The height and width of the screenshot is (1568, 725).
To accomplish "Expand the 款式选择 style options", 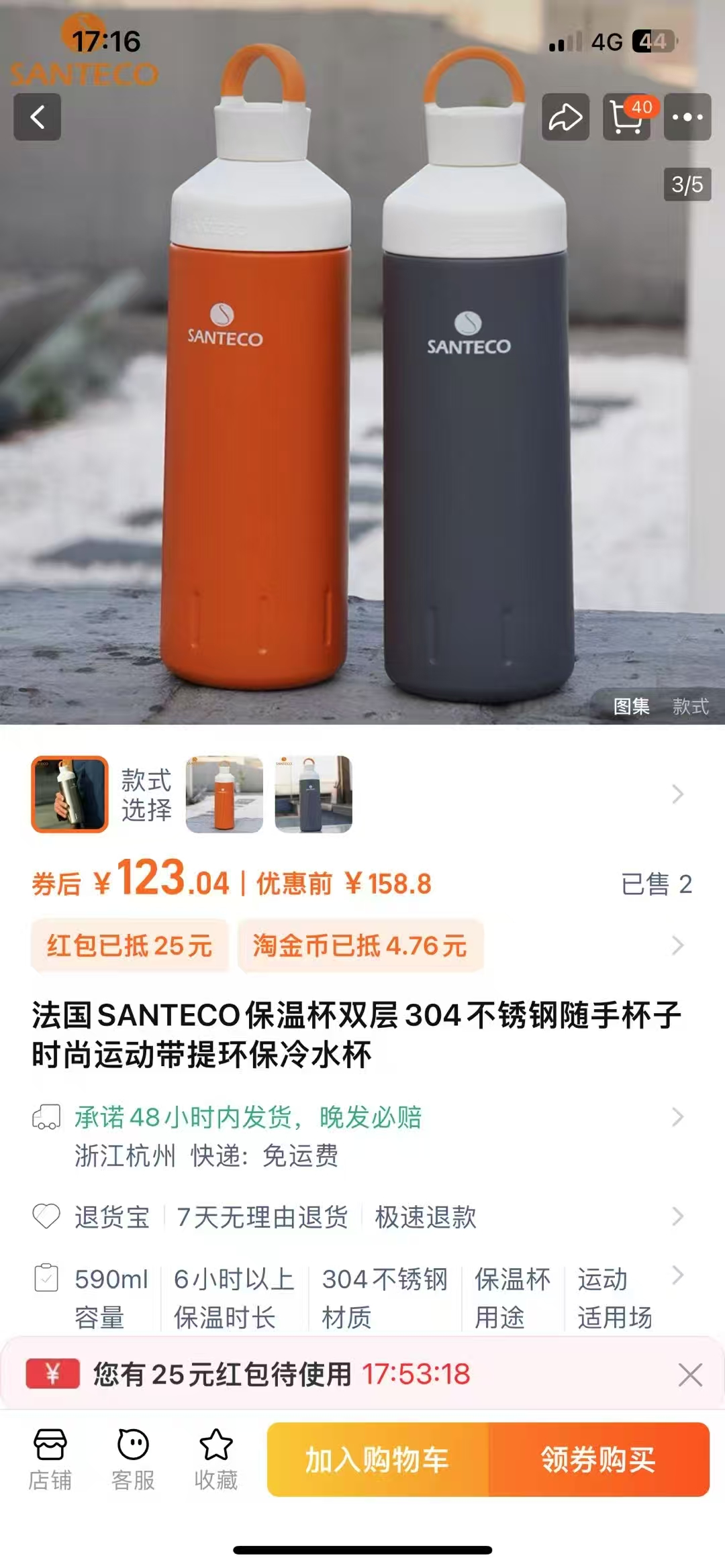I will [677, 794].
